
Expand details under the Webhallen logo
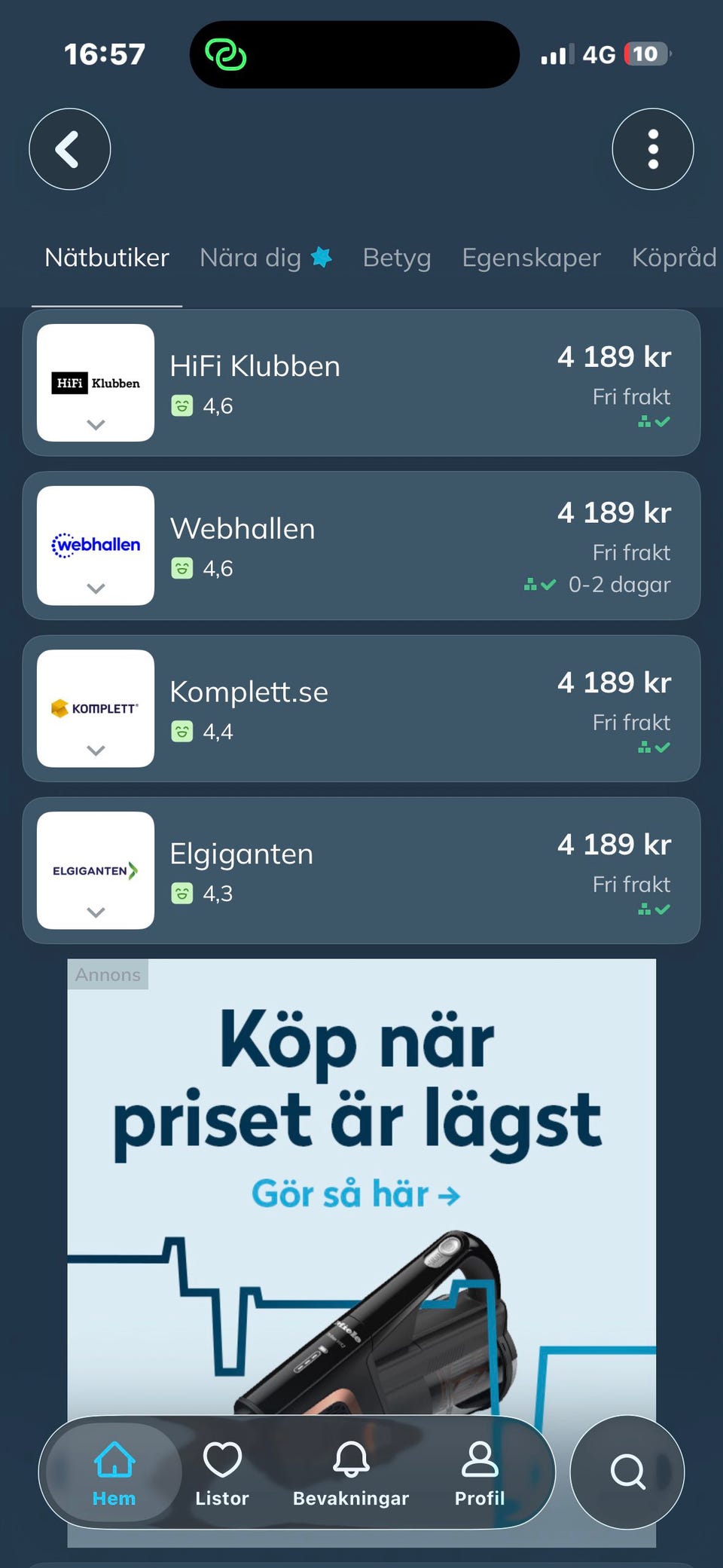coord(96,588)
